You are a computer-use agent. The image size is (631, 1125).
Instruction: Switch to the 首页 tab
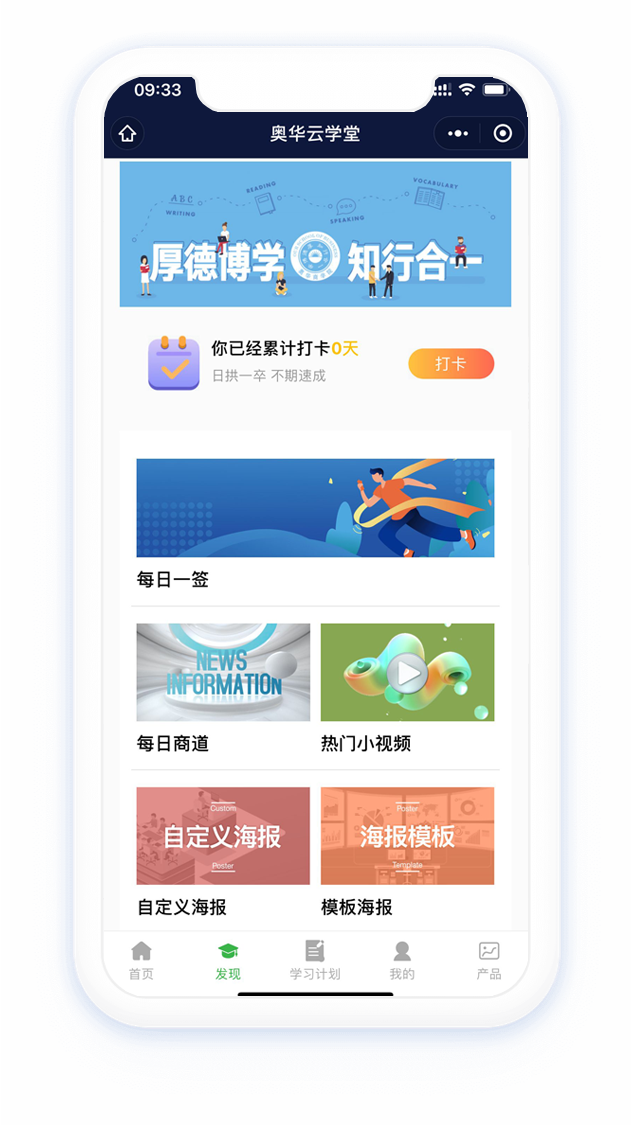point(141,960)
